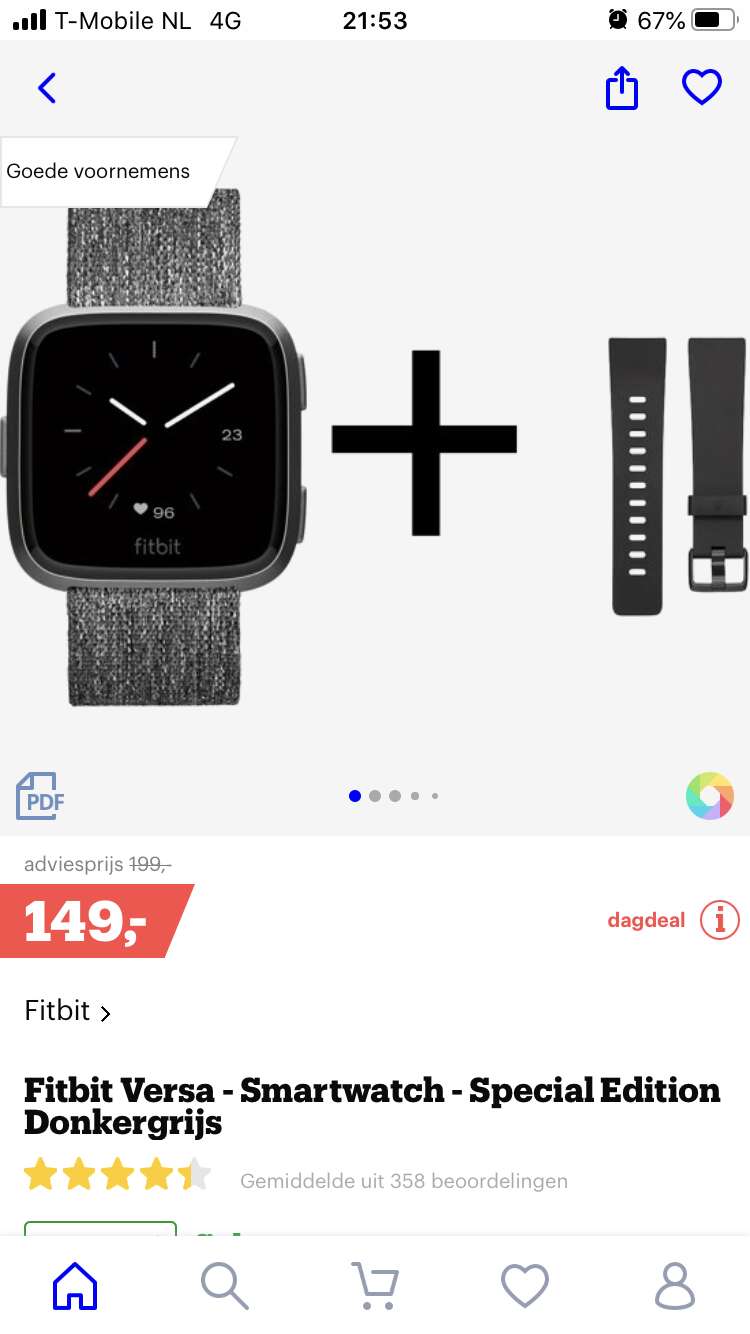Open the PDF document icon
The height and width of the screenshot is (1334, 750).
(x=40, y=796)
